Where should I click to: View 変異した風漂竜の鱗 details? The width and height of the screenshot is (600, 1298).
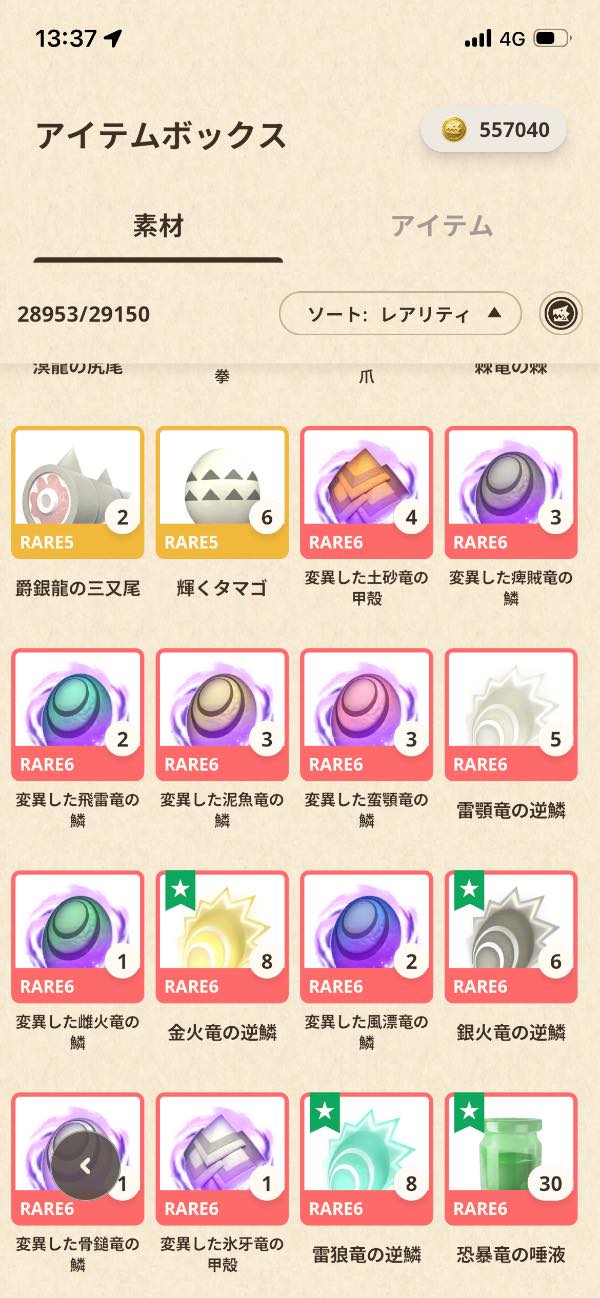366,936
